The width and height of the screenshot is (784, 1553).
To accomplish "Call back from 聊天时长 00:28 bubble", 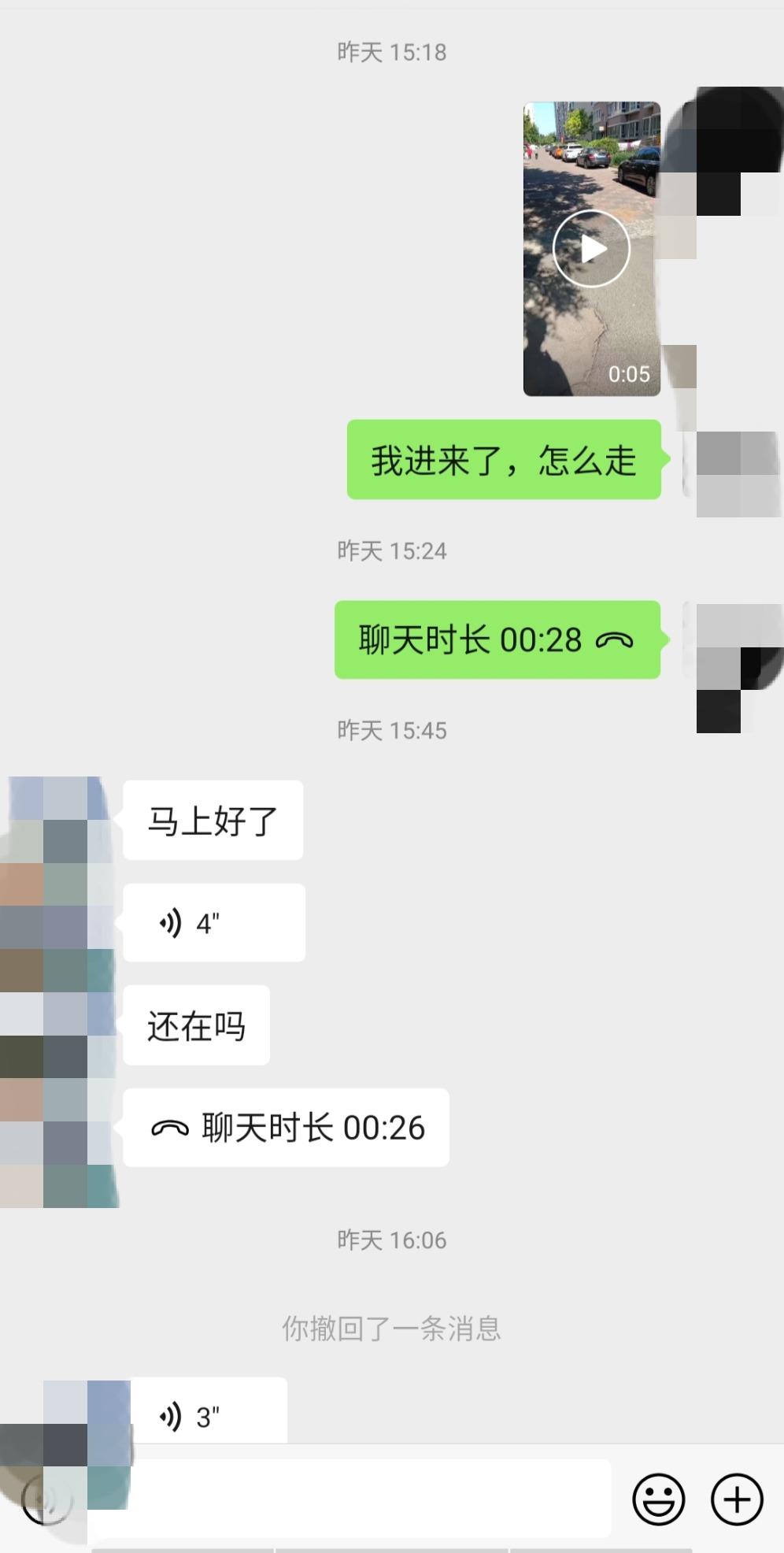I will coord(497,639).
